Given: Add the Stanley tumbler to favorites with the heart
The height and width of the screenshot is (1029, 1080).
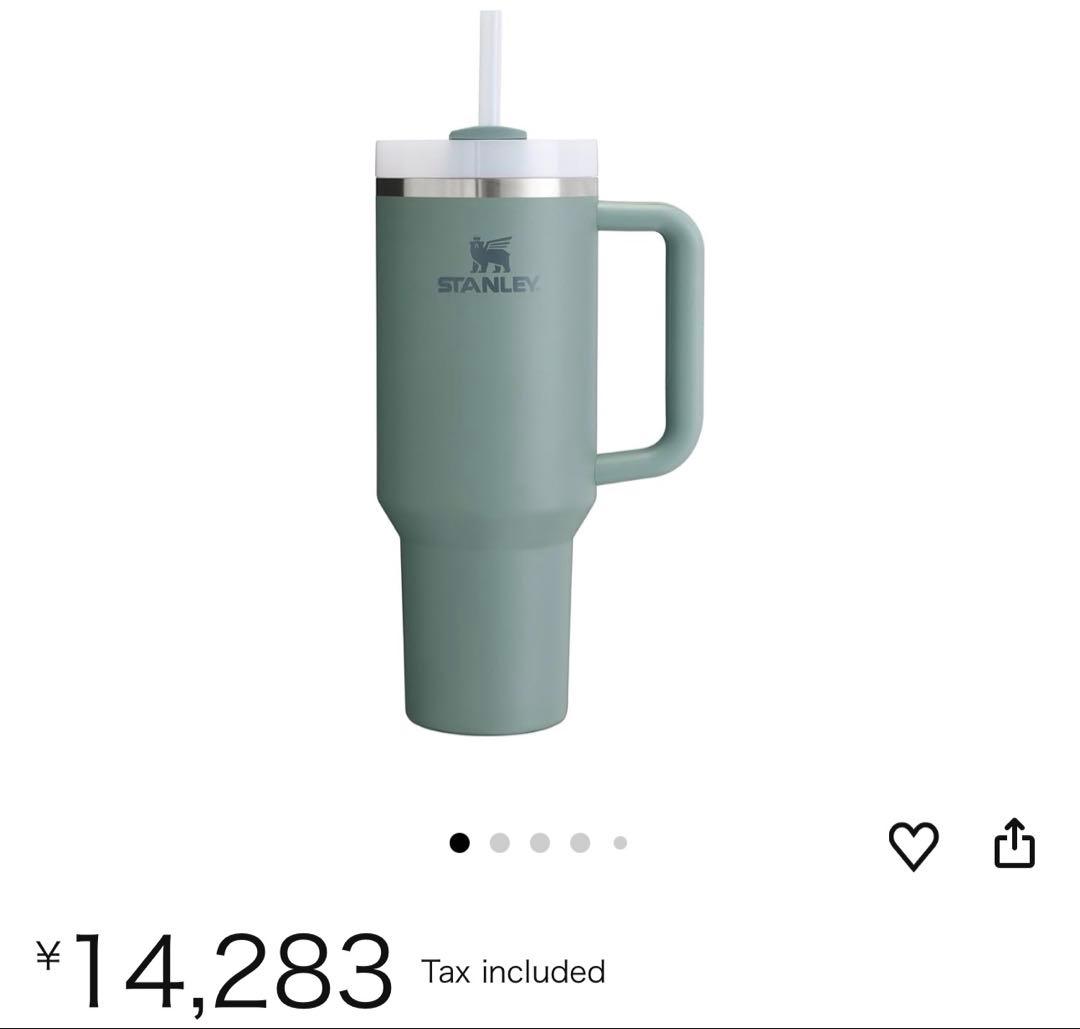Looking at the screenshot, I should pyautogui.click(x=913, y=845).
